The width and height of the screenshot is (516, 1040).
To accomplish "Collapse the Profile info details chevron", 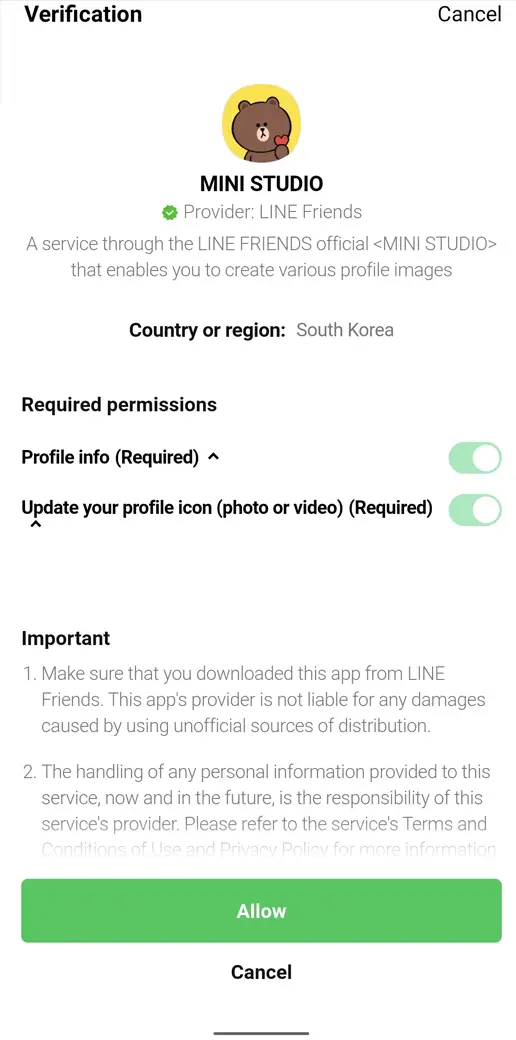I will pos(214,457).
